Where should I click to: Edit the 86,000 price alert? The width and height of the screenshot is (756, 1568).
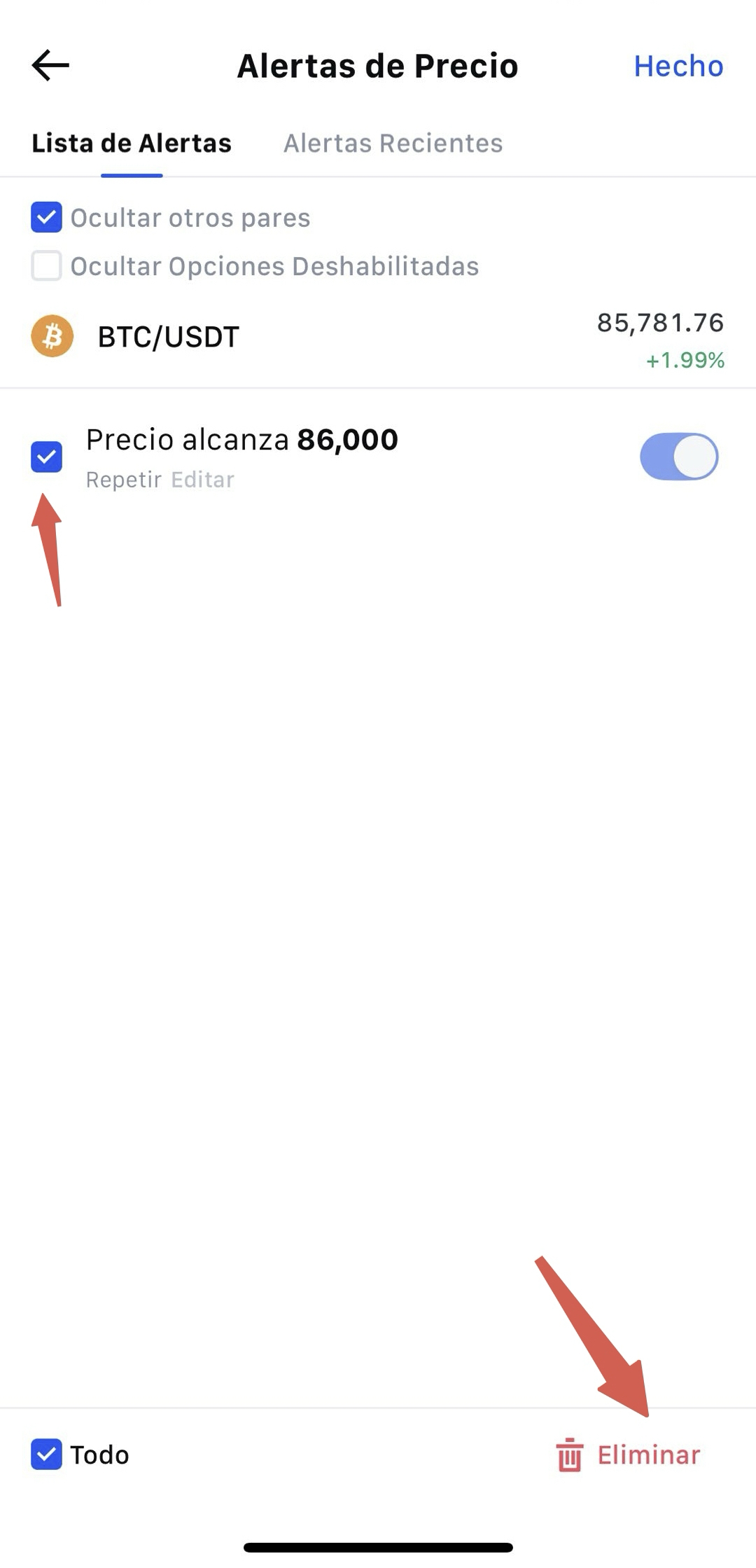click(x=202, y=480)
